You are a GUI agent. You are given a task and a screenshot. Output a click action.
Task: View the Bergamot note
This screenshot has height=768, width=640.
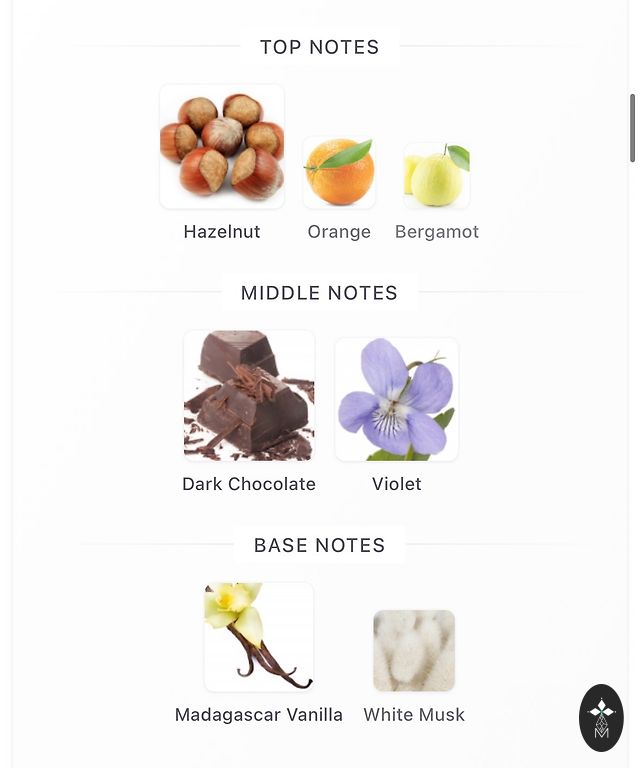click(437, 176)
